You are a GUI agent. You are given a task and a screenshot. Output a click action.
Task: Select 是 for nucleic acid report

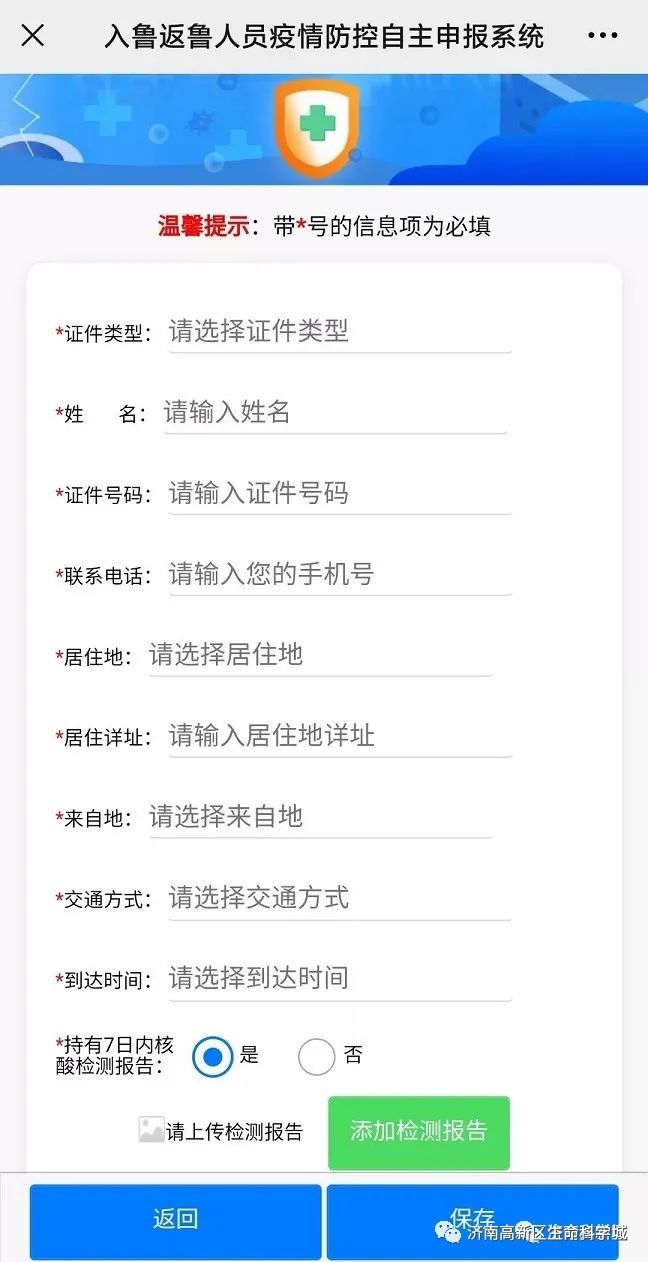[212, 1056]
